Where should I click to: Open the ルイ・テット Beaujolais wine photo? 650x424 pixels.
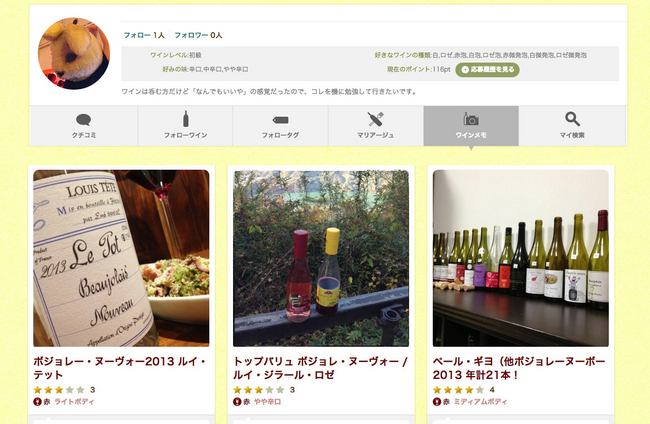[x=121, y=258]
